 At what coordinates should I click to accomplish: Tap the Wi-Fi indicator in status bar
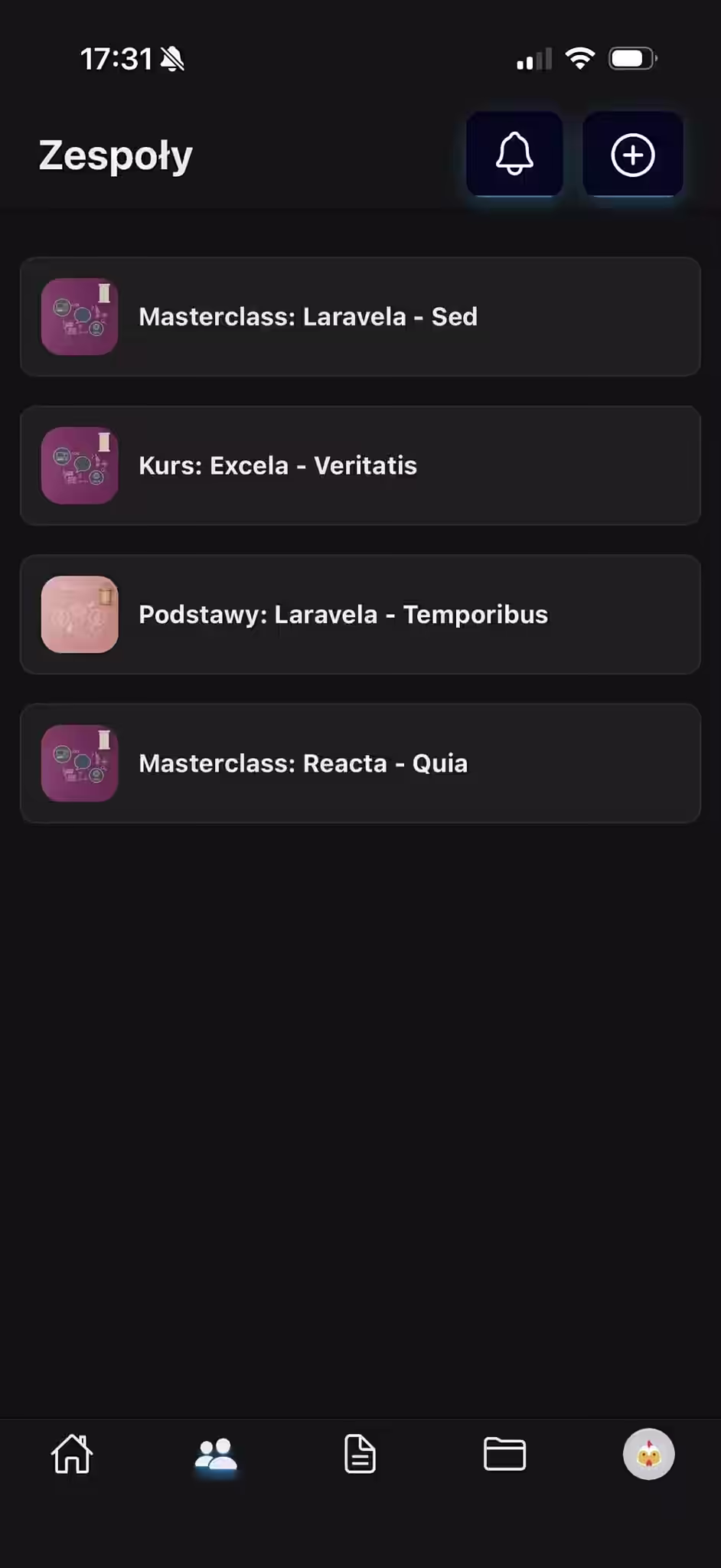point(580,57)
